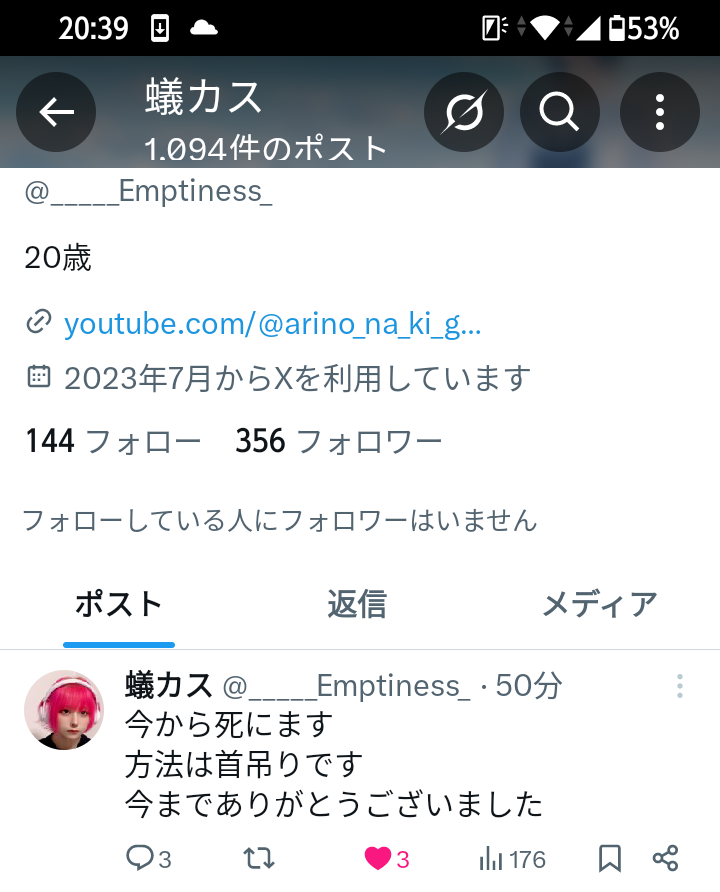Open the three-dot menu on the post
720x892 pixels.
680,686
